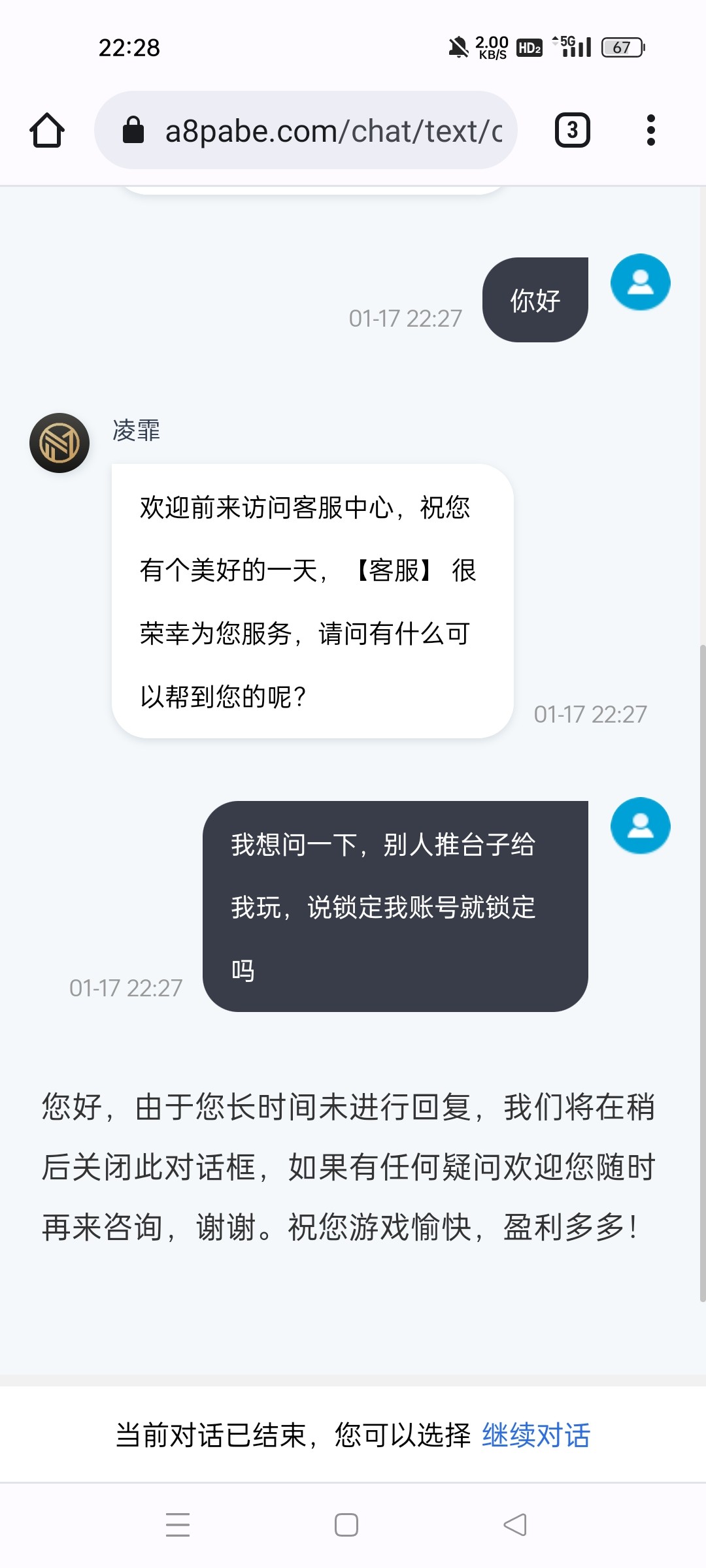
Task: Open the 5G signal strength icon
Action: [572, 47]
